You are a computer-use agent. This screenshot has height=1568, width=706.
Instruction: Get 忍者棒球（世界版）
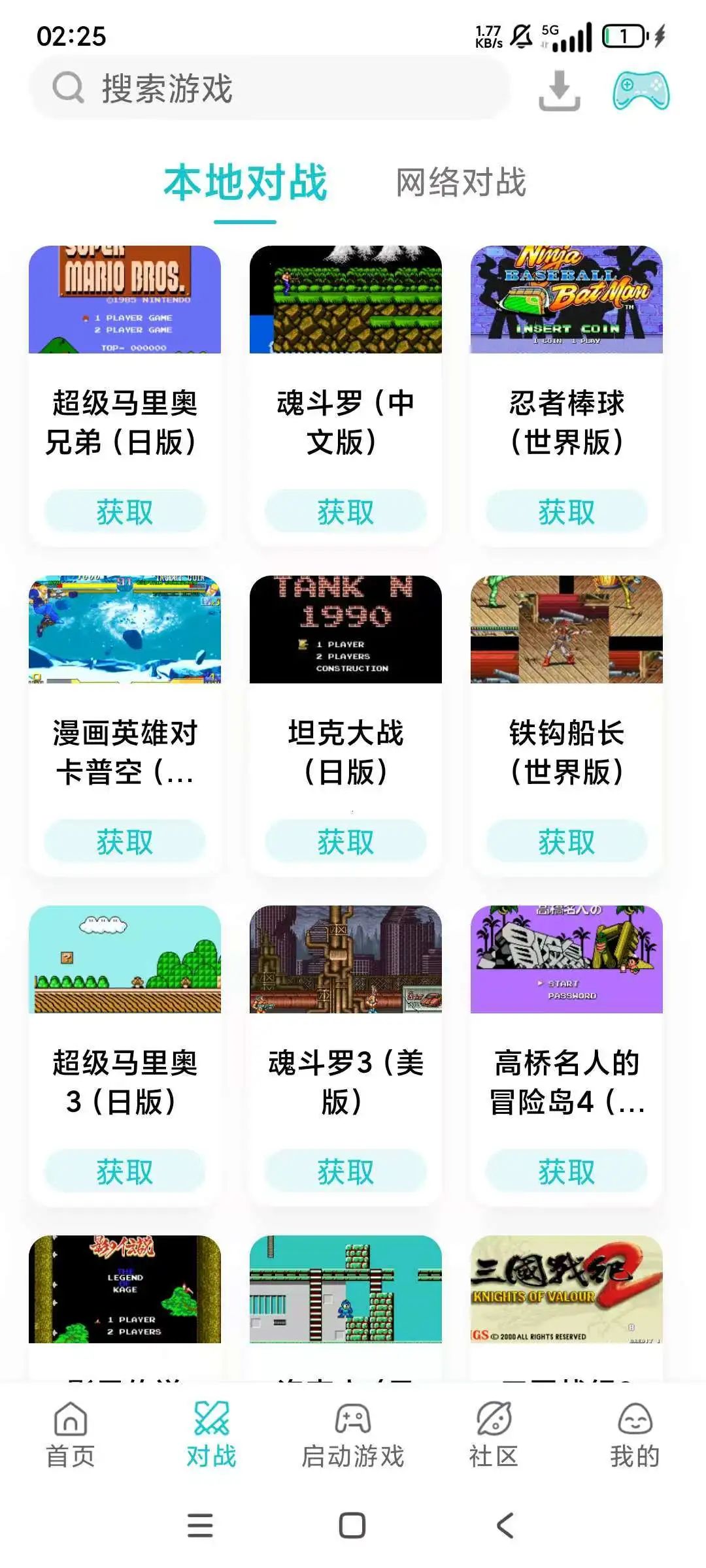click(x=566, y=512)
